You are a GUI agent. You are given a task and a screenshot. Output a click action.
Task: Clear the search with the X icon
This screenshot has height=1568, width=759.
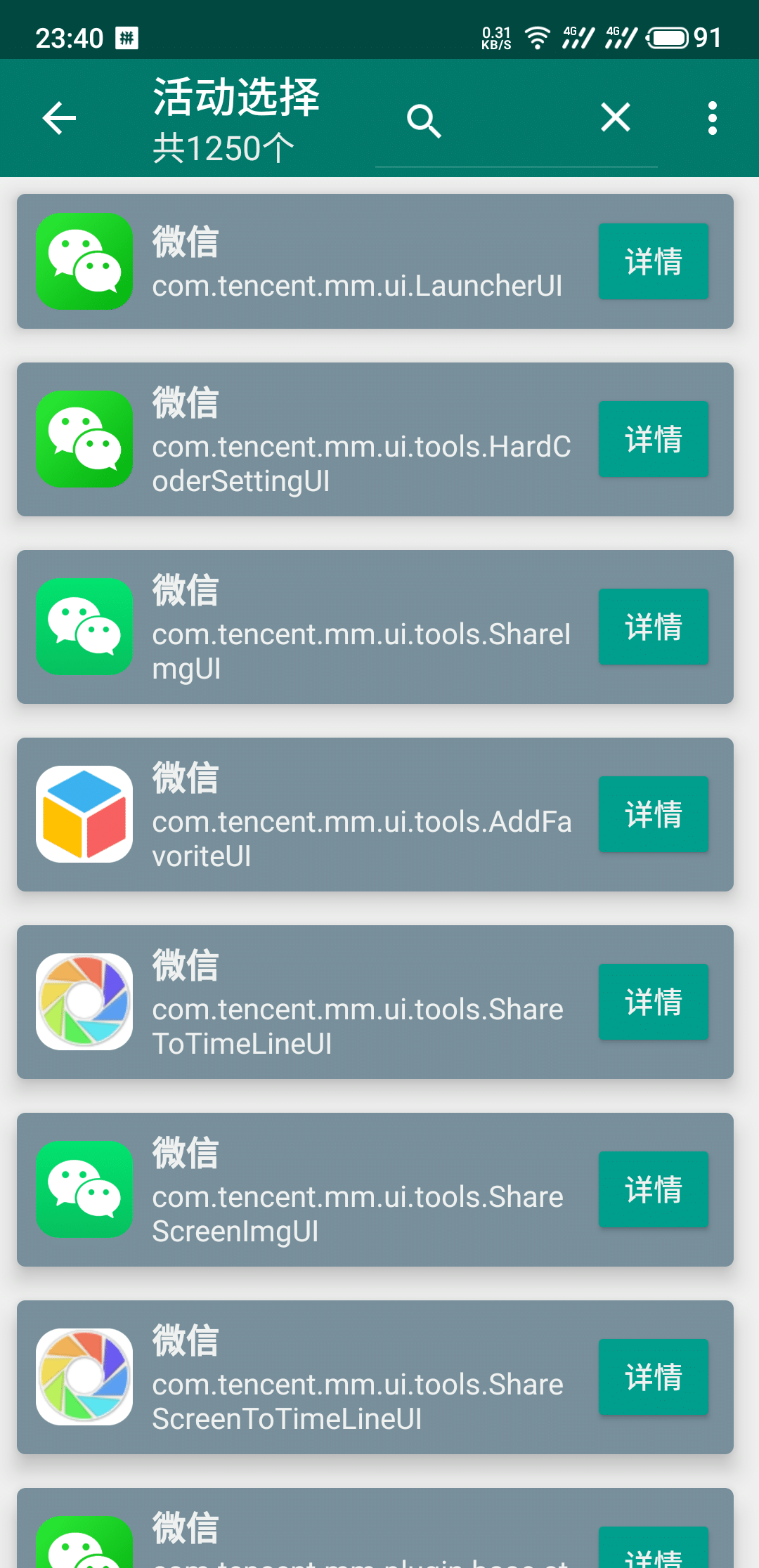click(616, 117)
